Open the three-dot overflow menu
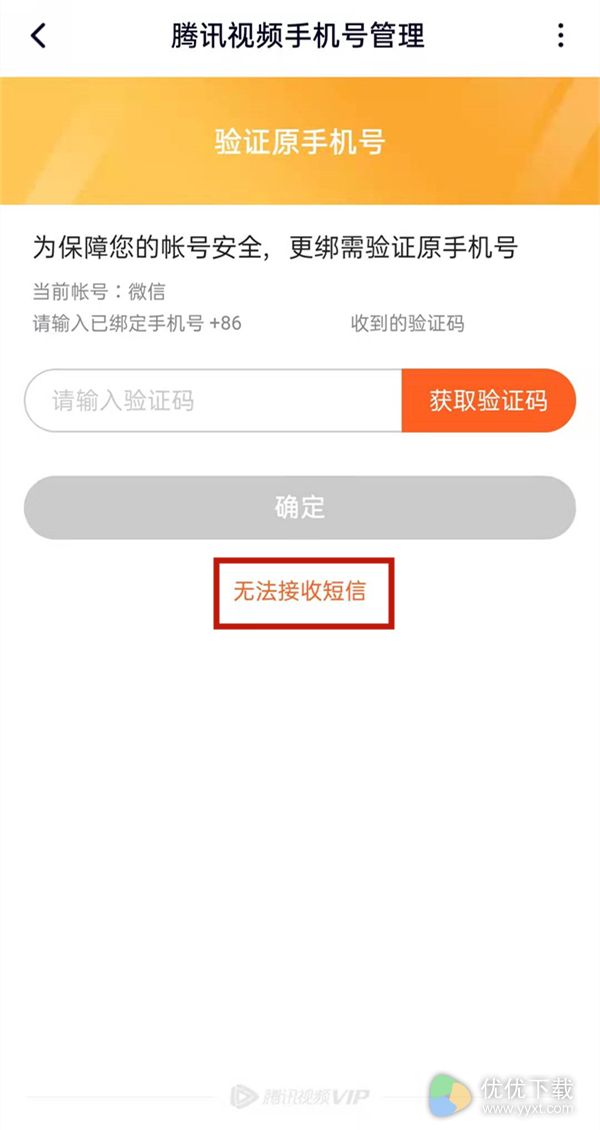The height and width of the screenshot is (1130, 600). pyautogui.click(x=560, y=35)
